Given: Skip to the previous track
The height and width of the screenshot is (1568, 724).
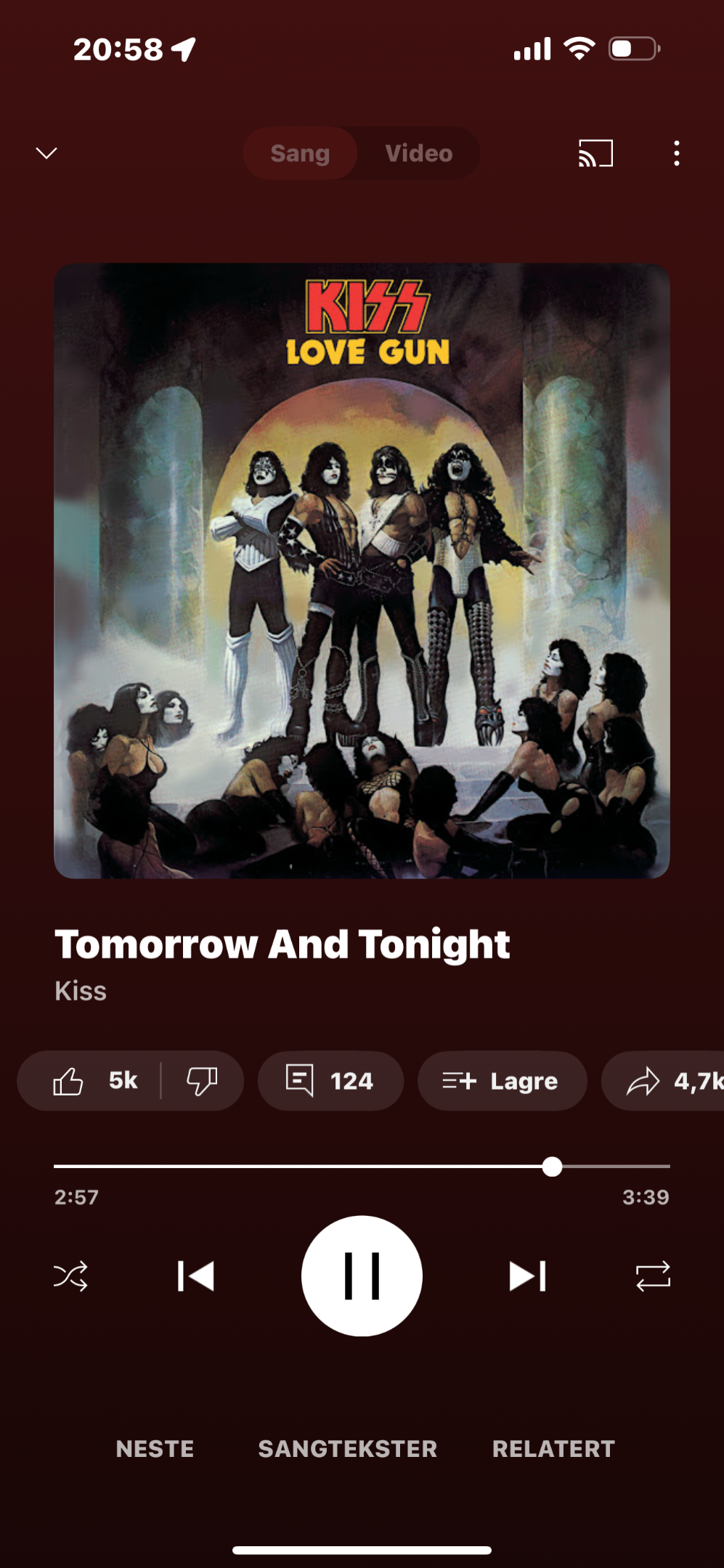Looking at the screenshot, I should pyautogui.click(x=196, y=1276).
